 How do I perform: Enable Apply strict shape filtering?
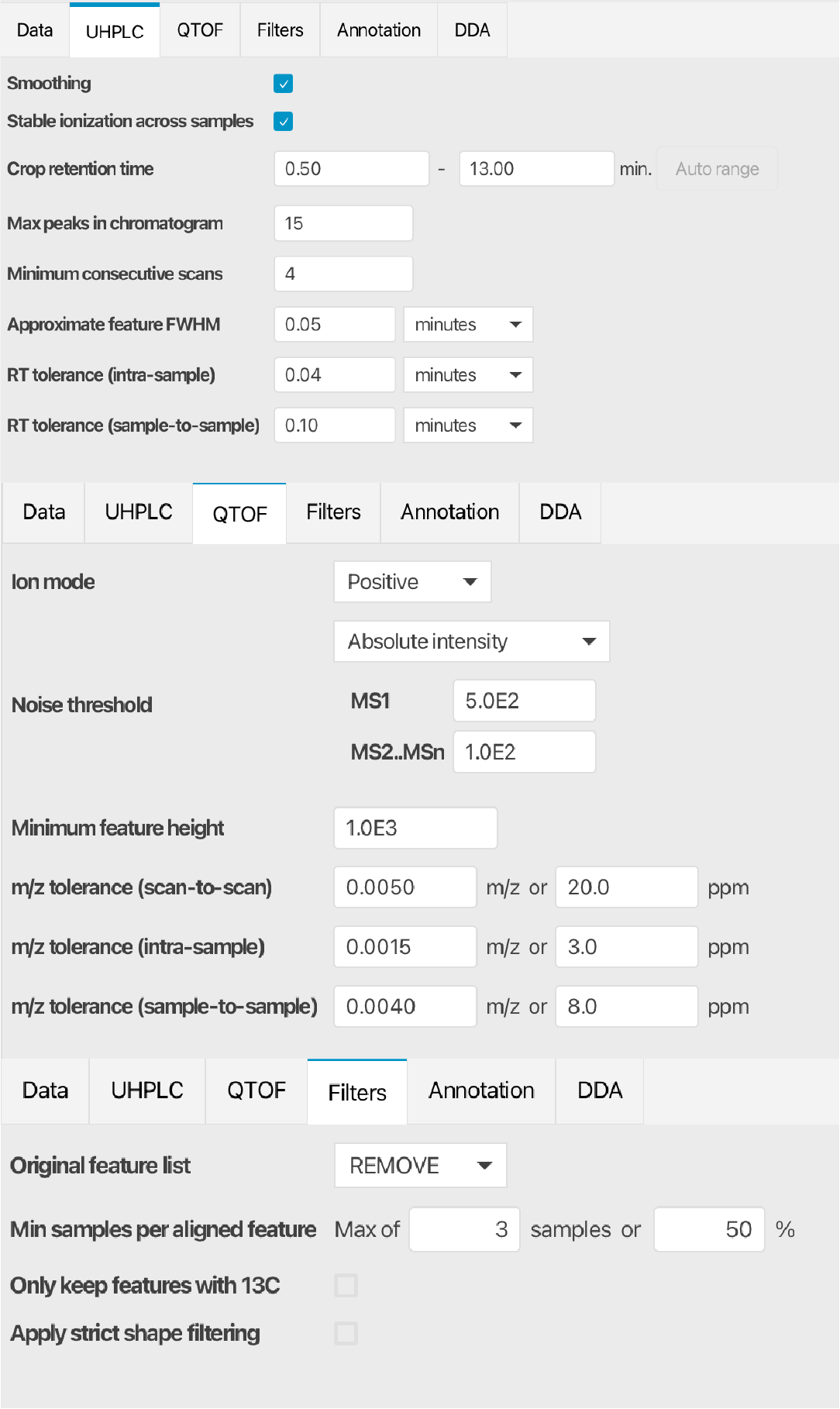[346, 1334]
